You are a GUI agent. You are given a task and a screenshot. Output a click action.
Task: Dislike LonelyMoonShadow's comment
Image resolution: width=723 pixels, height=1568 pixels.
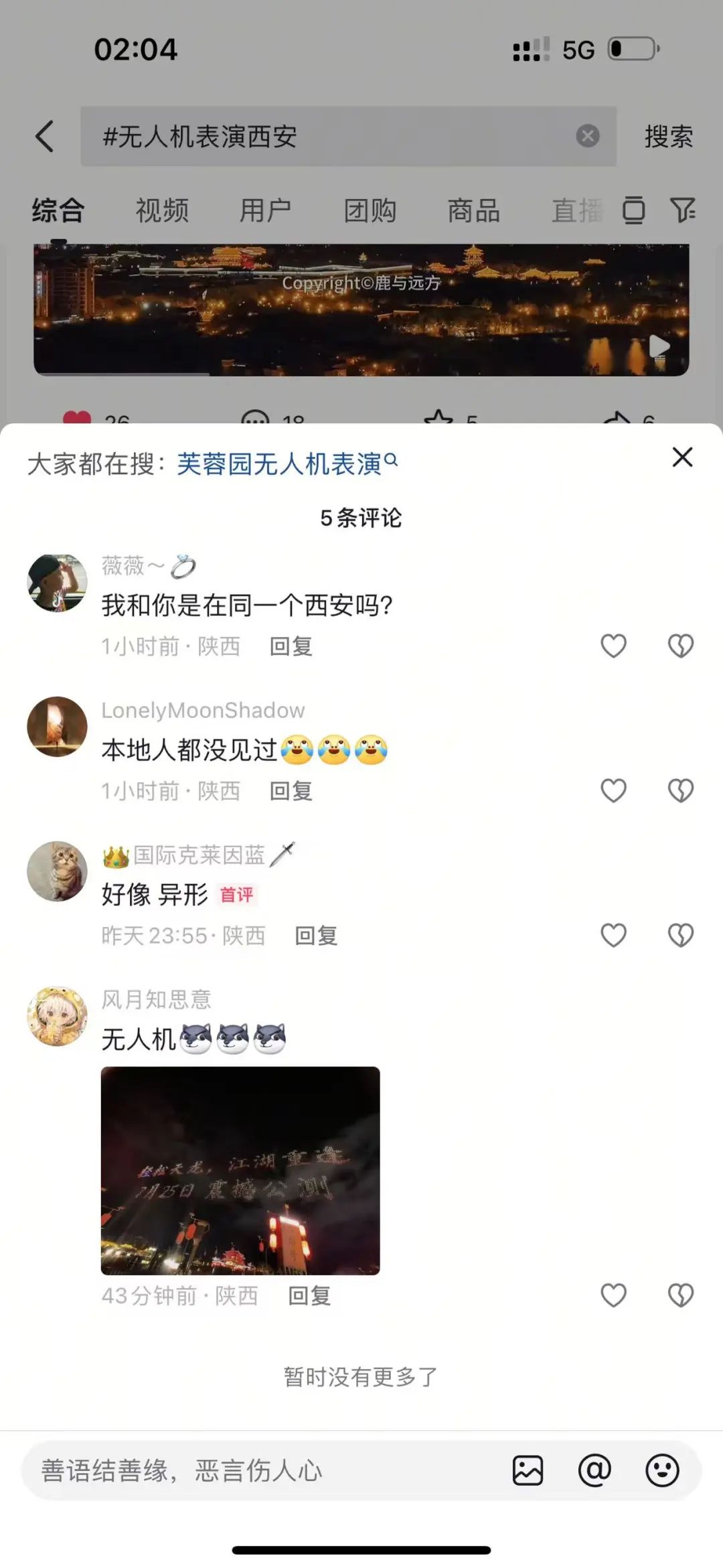680,790
